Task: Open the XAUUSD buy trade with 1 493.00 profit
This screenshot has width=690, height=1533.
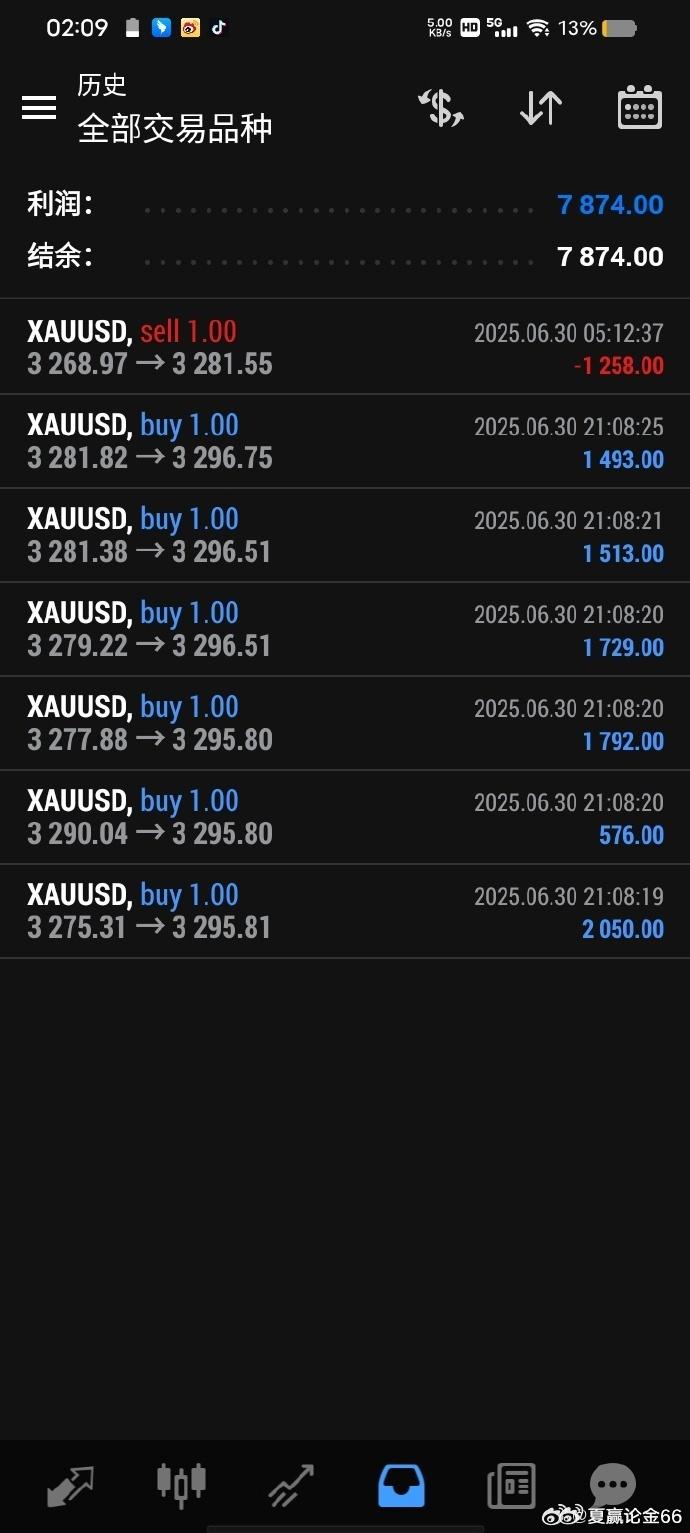Action: [345, 441]
